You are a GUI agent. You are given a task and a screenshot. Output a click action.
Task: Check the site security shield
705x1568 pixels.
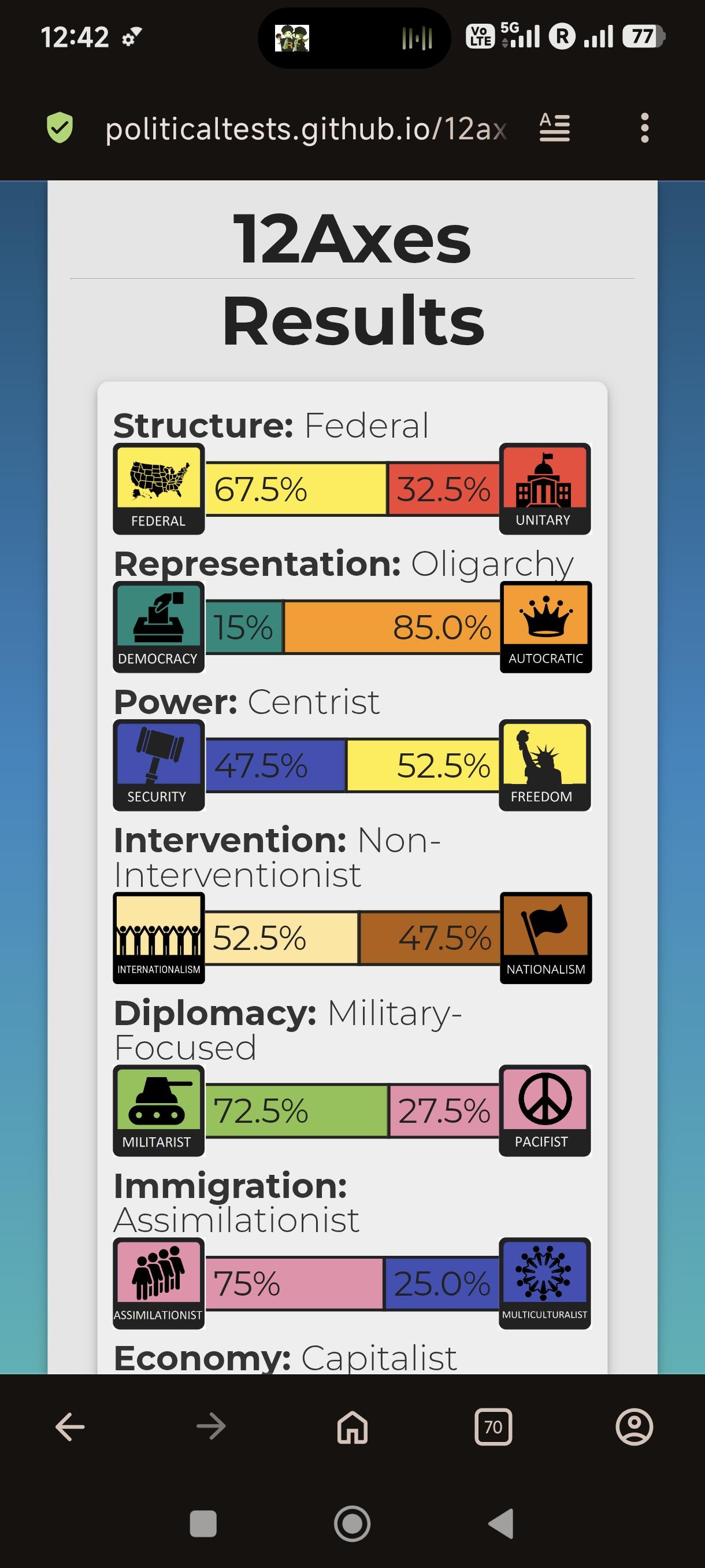point(60,128)
